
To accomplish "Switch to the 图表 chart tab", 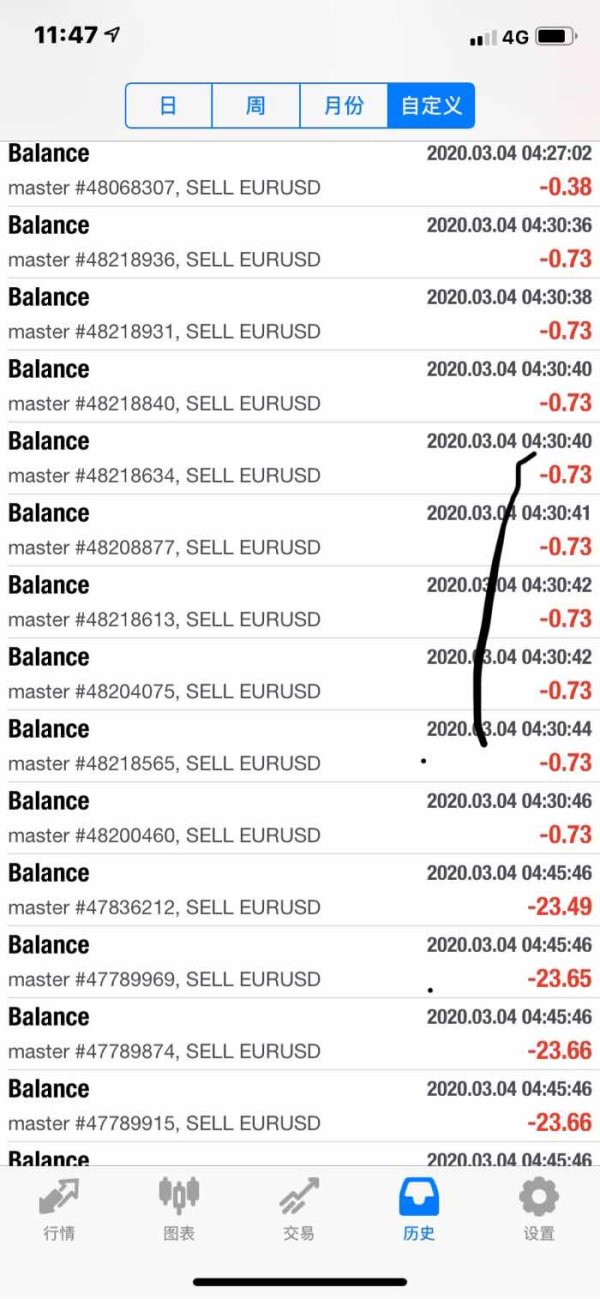I will (179, 1208).
